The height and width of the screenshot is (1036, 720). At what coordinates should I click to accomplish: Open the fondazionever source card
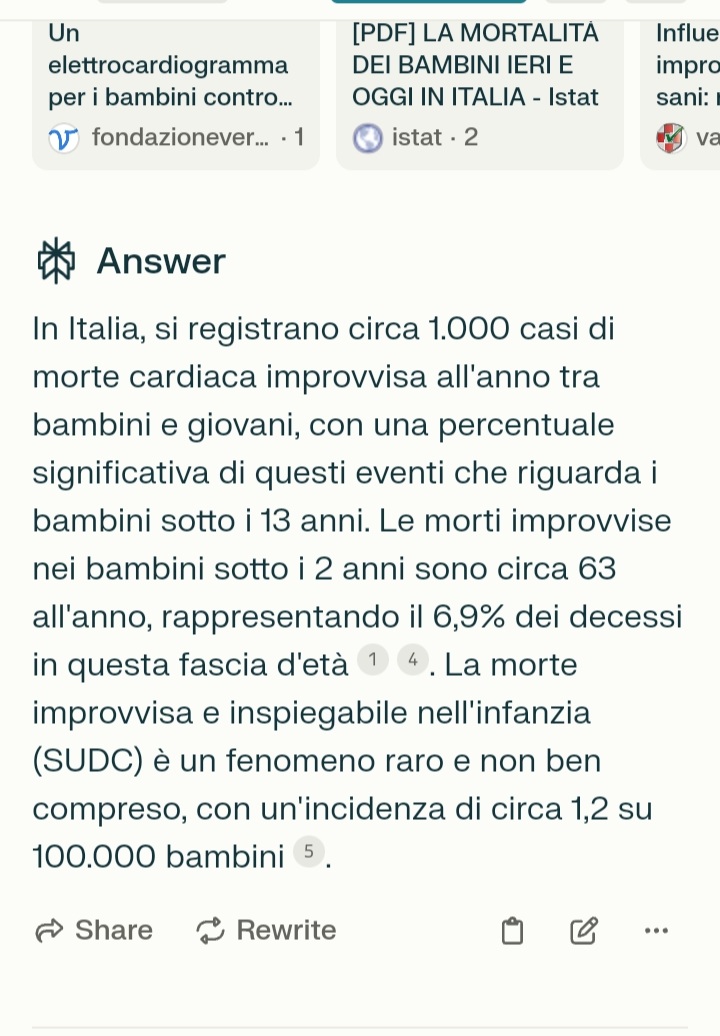pos(176,90)
